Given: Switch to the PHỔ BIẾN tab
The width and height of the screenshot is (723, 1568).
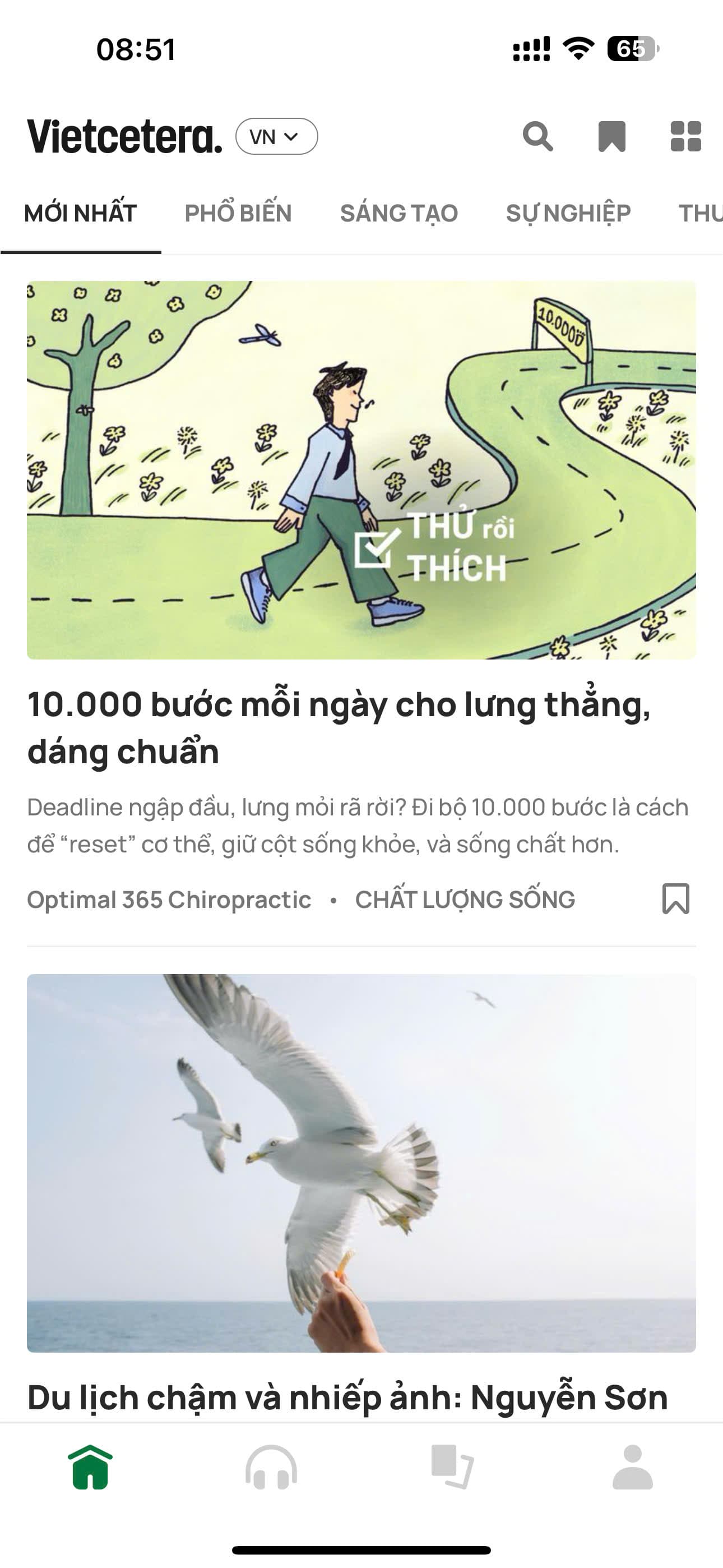Looking at the screenshot, I should click(x=238, y=213).
